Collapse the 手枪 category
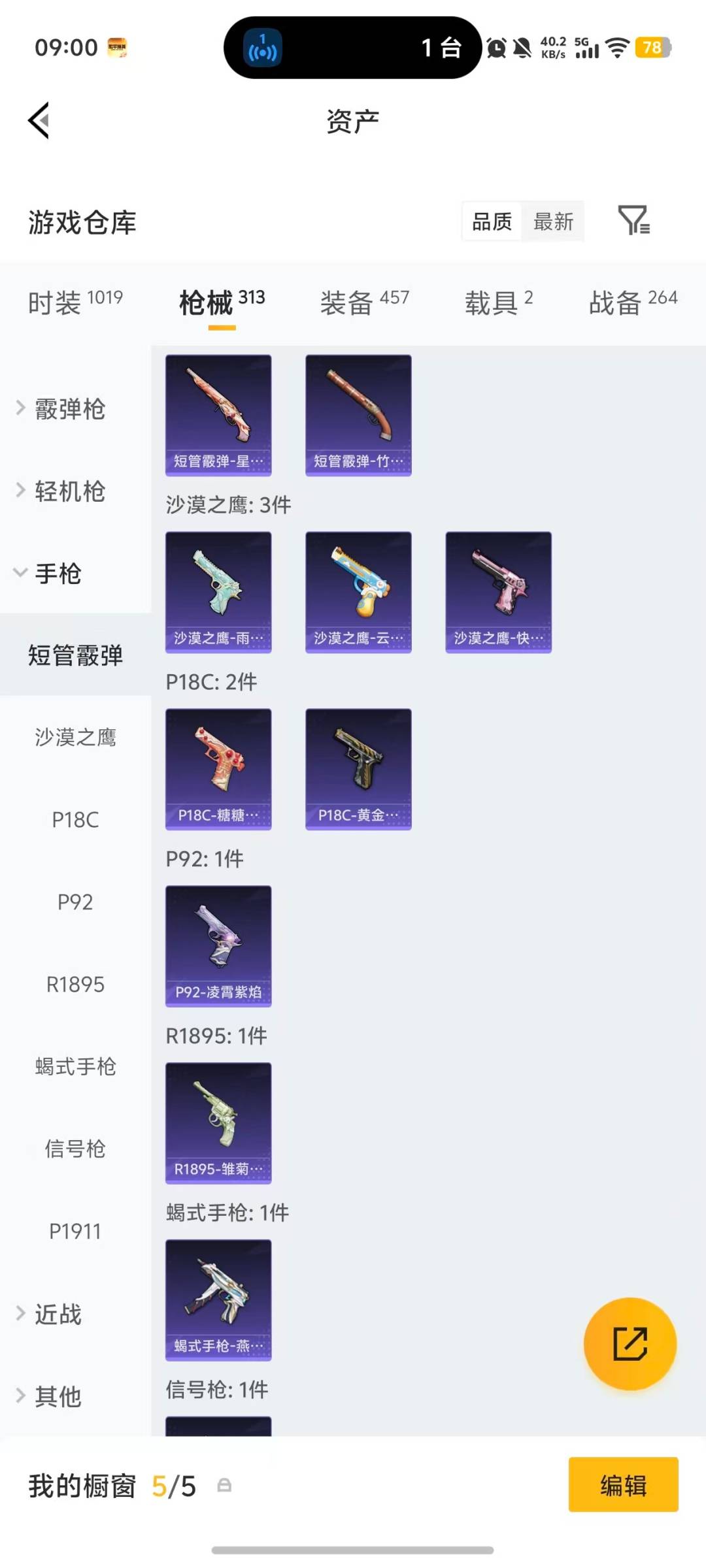Screen dimensions: 706x1568 (58, 574)
